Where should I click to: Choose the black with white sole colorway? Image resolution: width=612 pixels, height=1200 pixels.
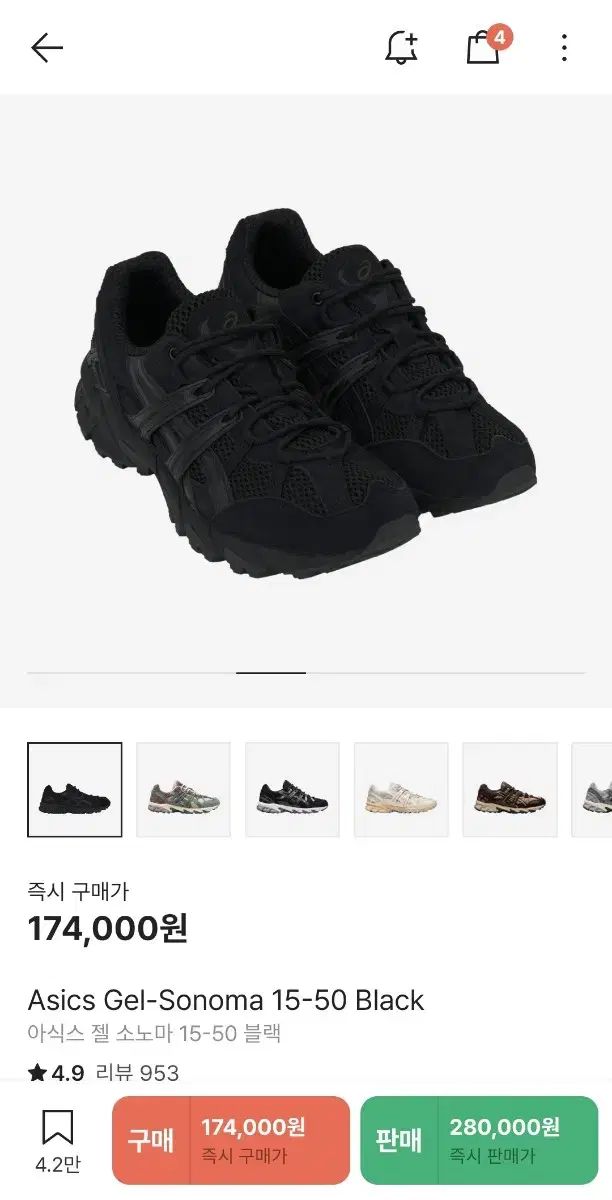tap(292, 789)
